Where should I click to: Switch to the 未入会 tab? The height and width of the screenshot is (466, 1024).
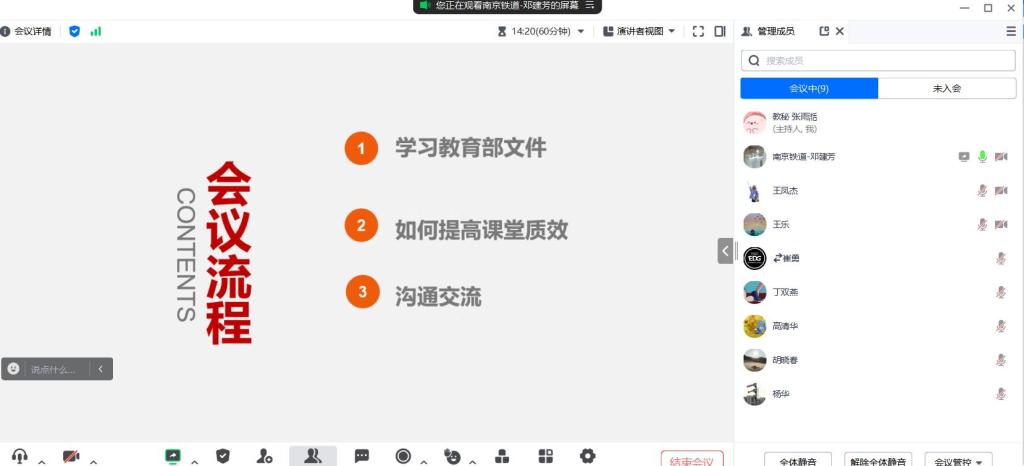point(946,88)
